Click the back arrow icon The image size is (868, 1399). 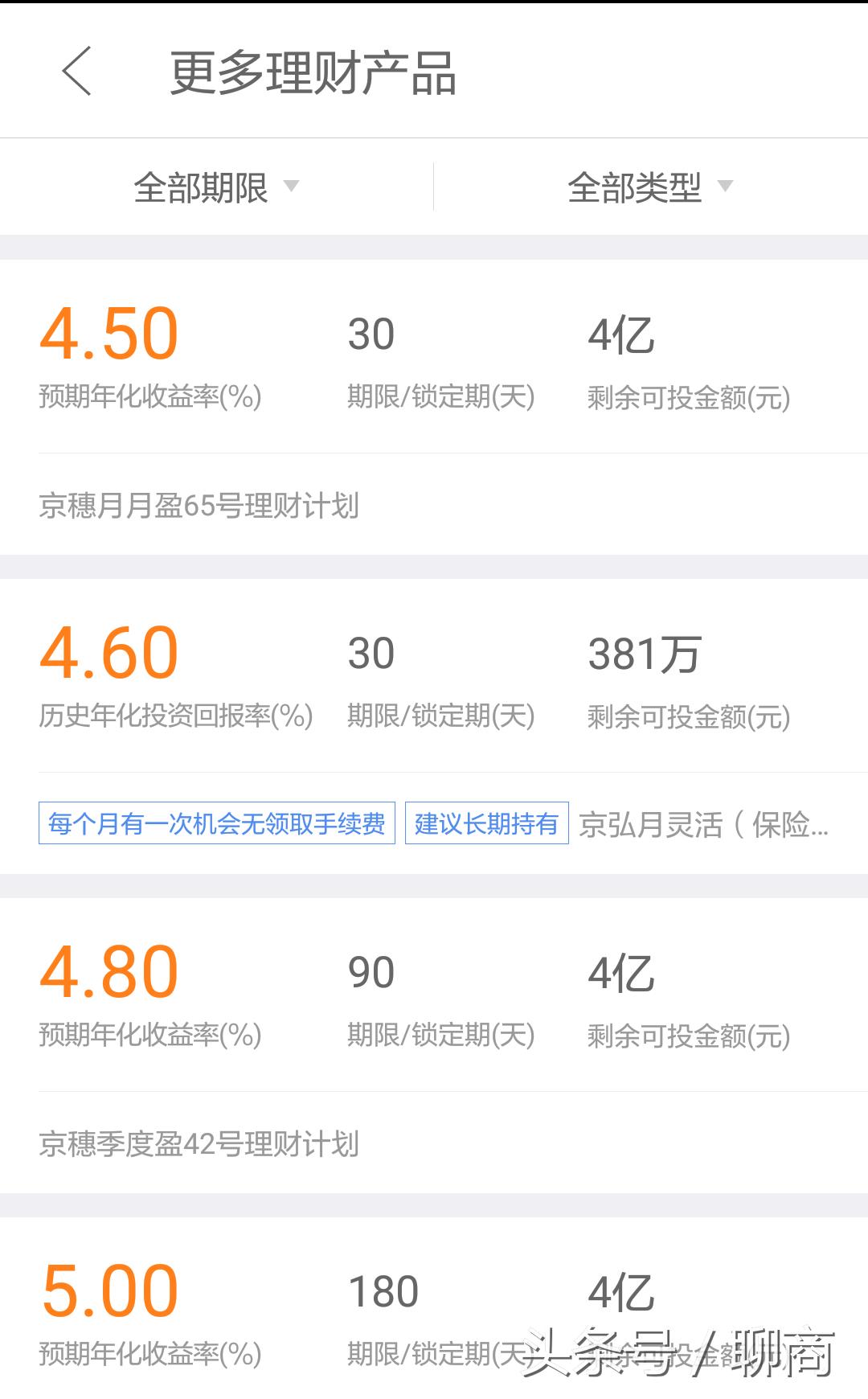[x=76, y=72]
